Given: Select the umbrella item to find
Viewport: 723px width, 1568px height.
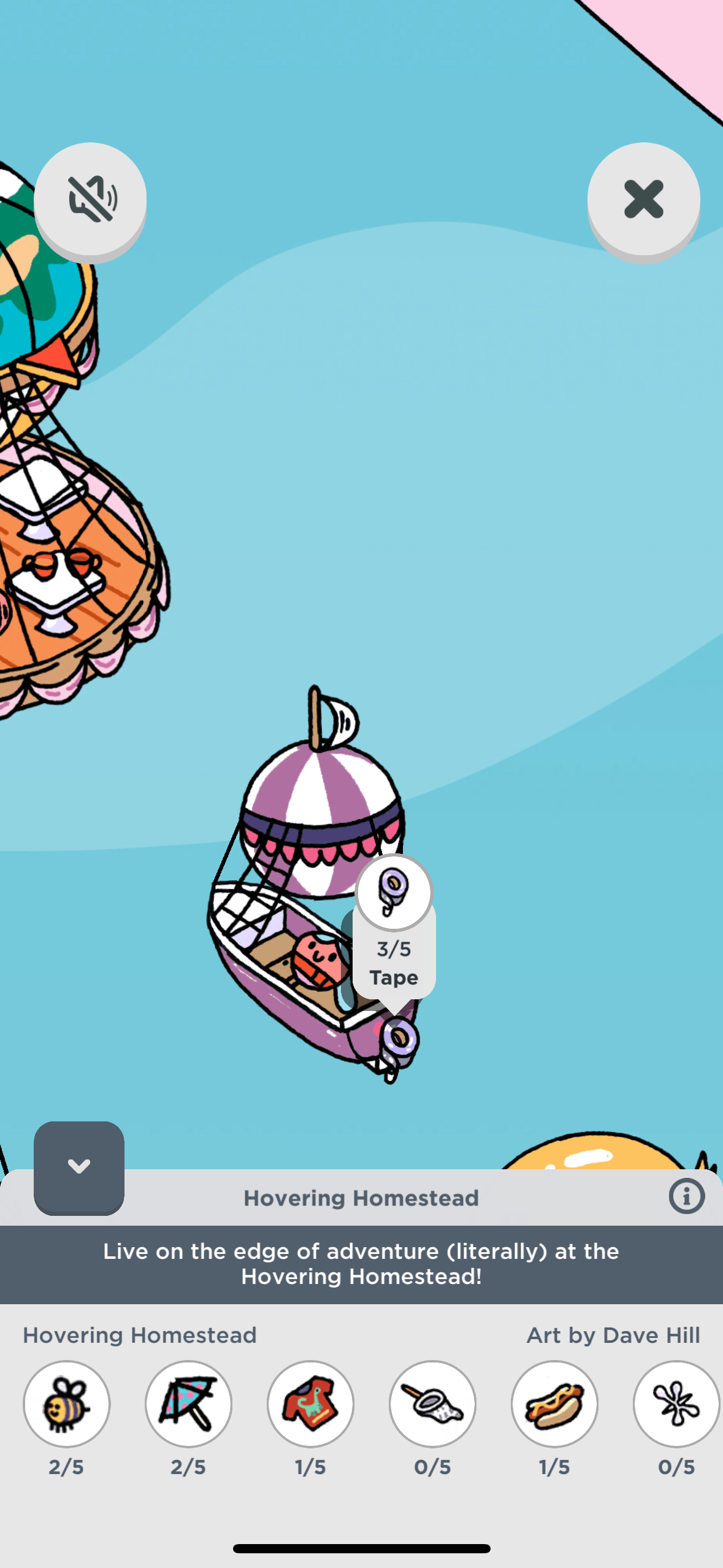Looking at the screenshot, I should pyautogui.click(x=188, y=1404).
